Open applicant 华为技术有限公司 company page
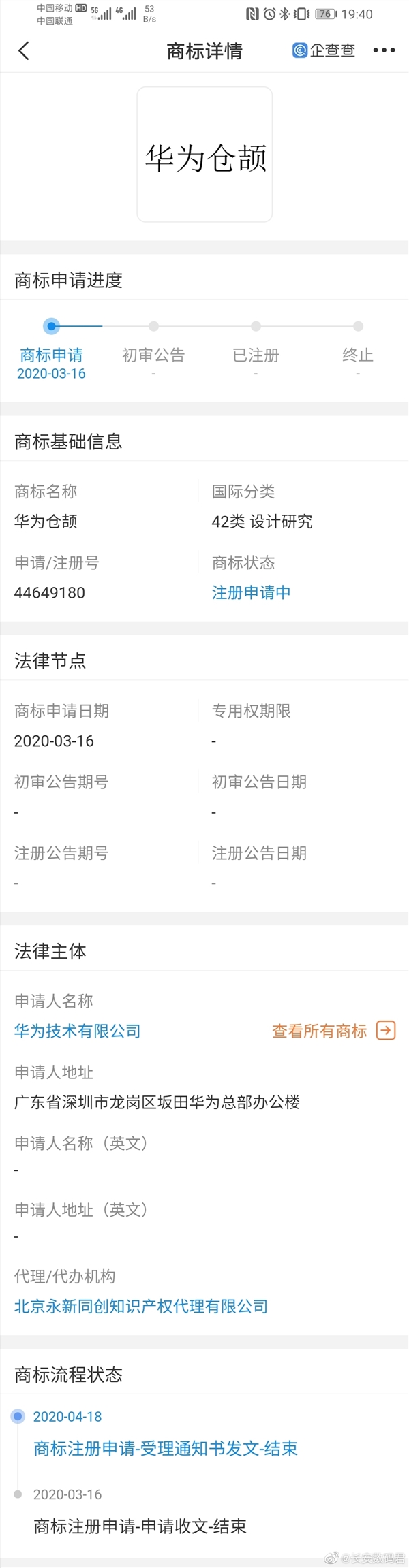The width and height of the screenshot is (409, 1568). pos(77,1031)
